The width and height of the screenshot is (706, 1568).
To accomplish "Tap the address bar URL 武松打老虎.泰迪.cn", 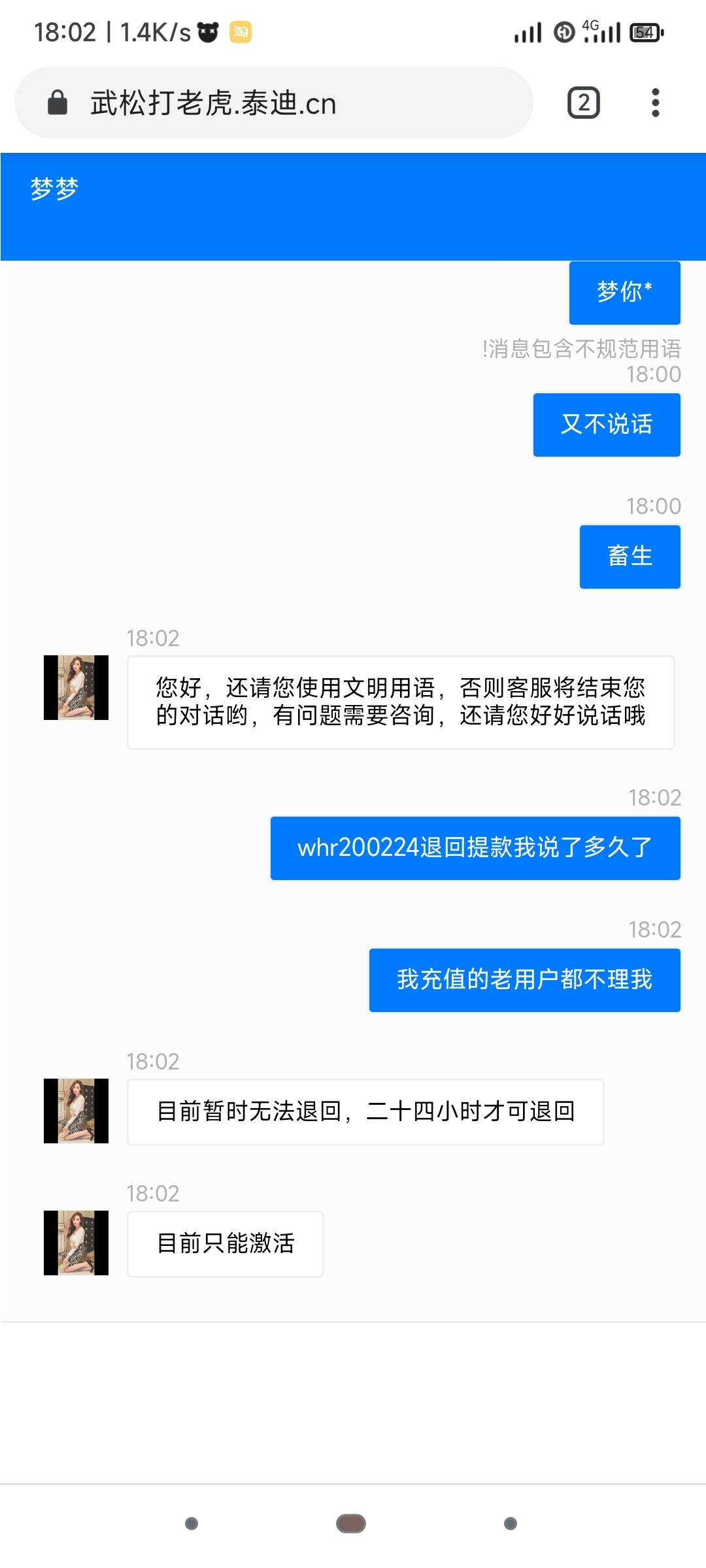I will pyautogui.click(x=212, y=103).
